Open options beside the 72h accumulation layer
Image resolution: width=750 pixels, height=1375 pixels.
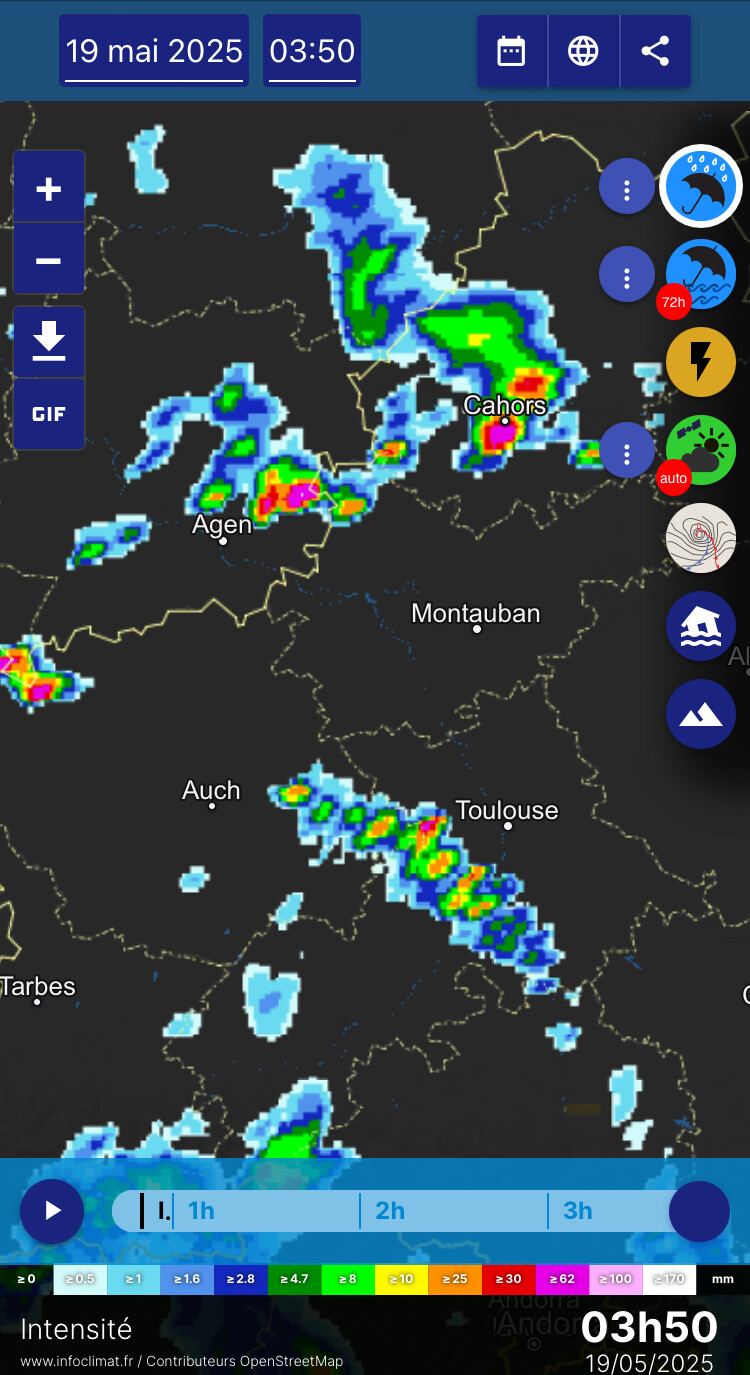tap(627, 274)
